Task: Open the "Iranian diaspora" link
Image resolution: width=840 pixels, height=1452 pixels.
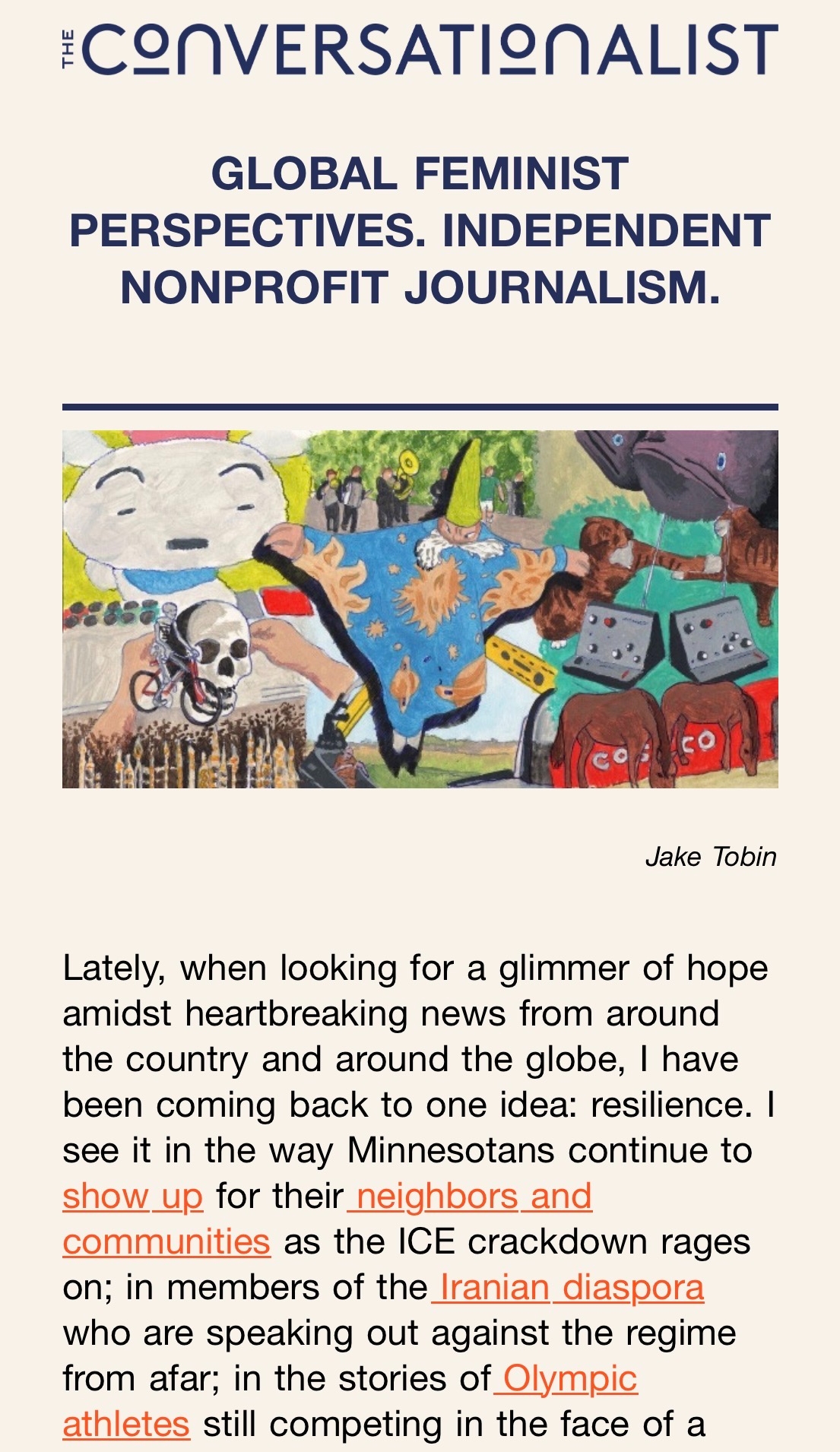Action: coord(572,1288)
